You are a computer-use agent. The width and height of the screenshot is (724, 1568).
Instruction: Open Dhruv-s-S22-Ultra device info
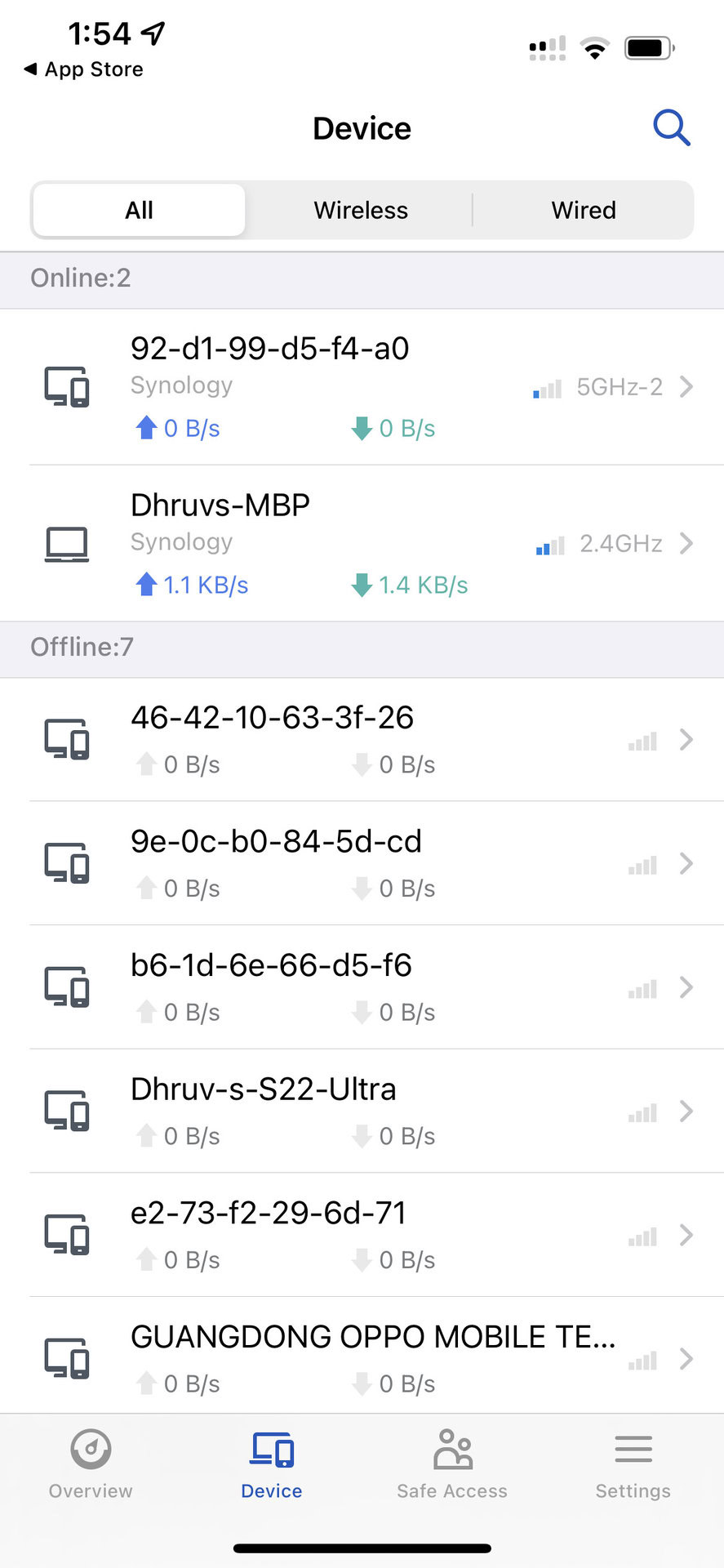[362, 1111]
